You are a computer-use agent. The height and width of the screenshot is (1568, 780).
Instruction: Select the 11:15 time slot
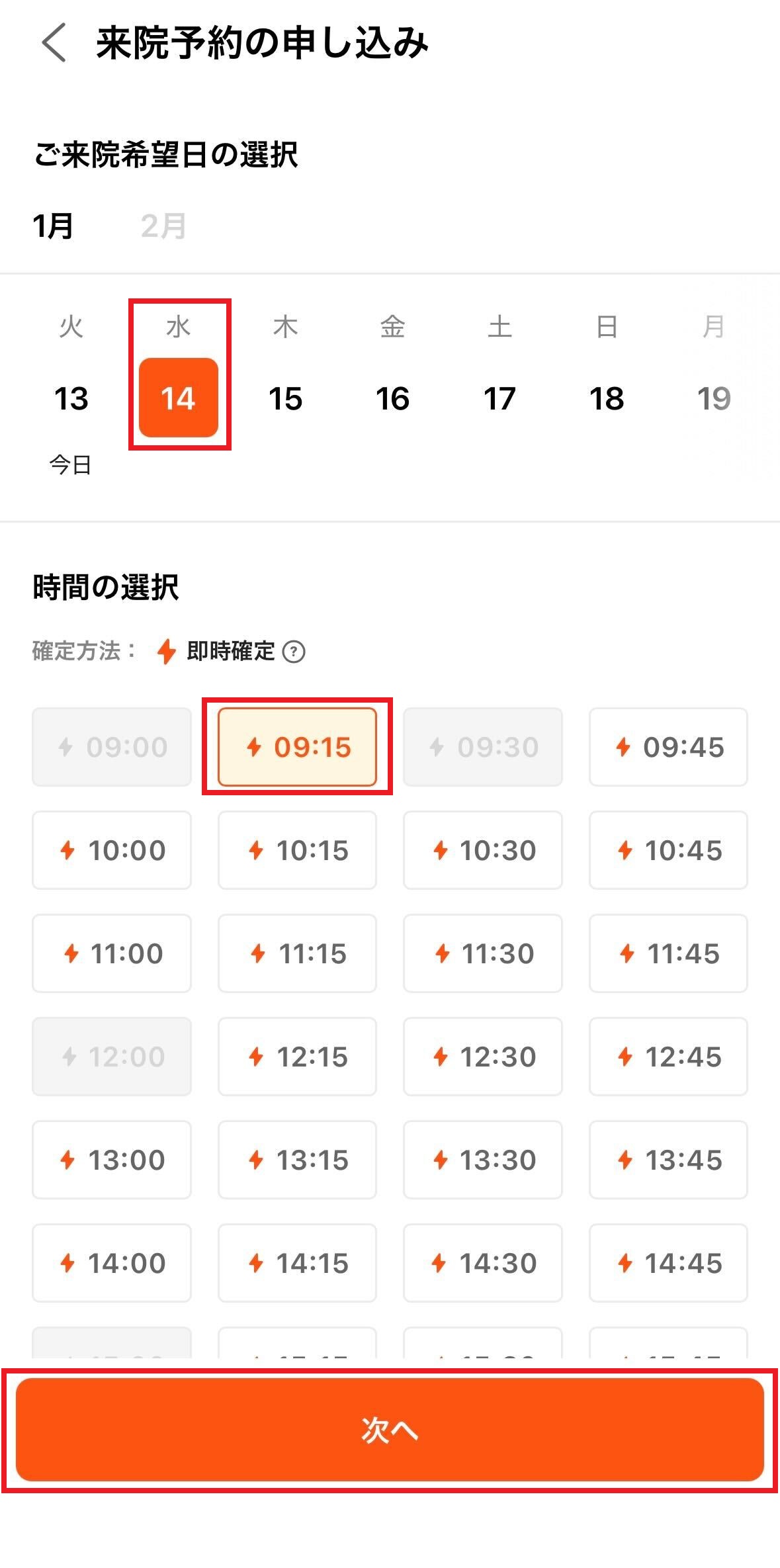coord(297,953)
